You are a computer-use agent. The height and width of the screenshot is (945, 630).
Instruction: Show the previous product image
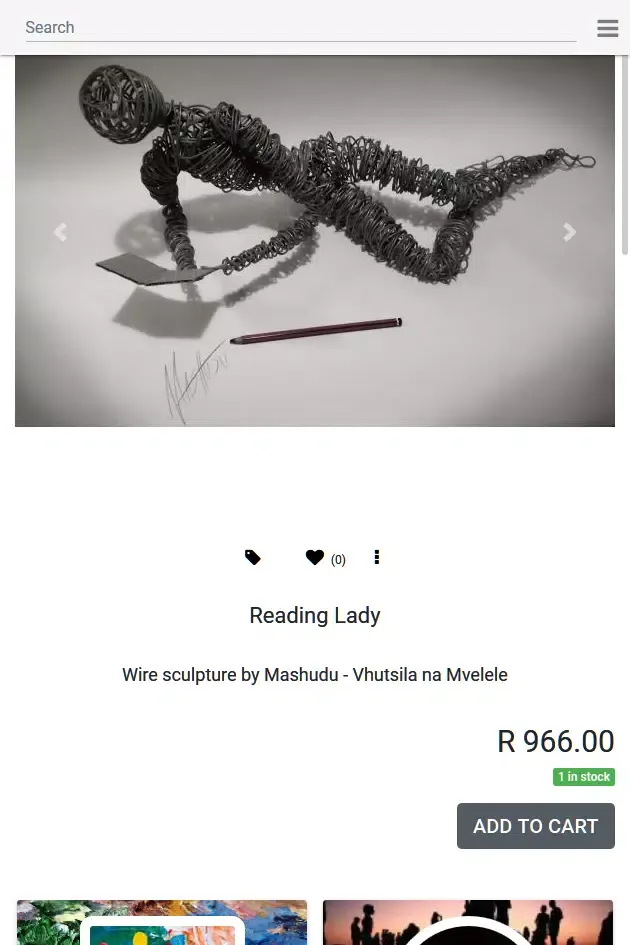[60, 233]
